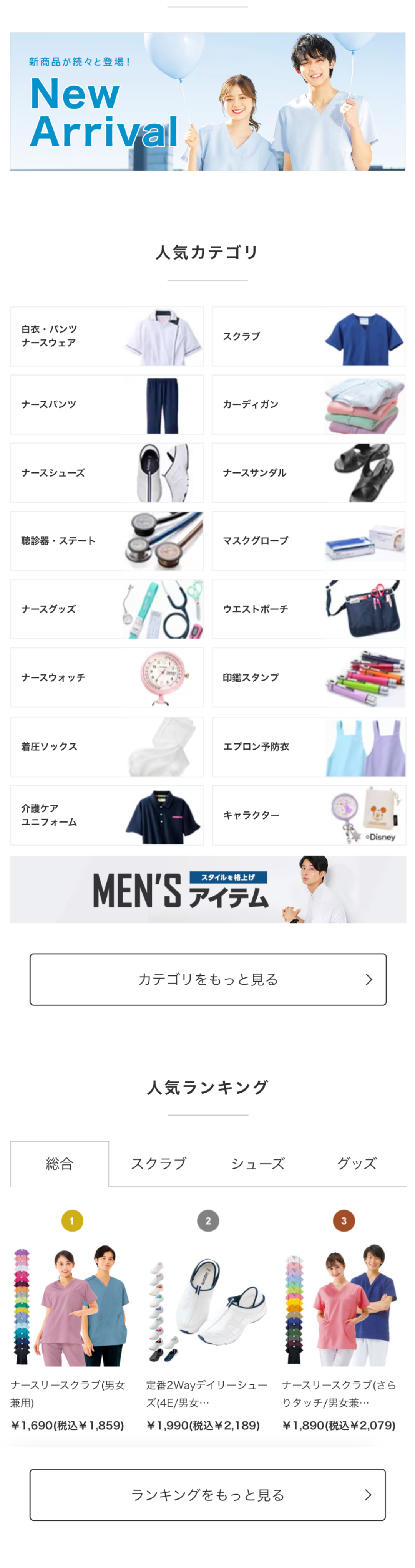Switch to the グッズ ranking tab
Viewport: 415px width, 1568px height.
[357, 1163]
